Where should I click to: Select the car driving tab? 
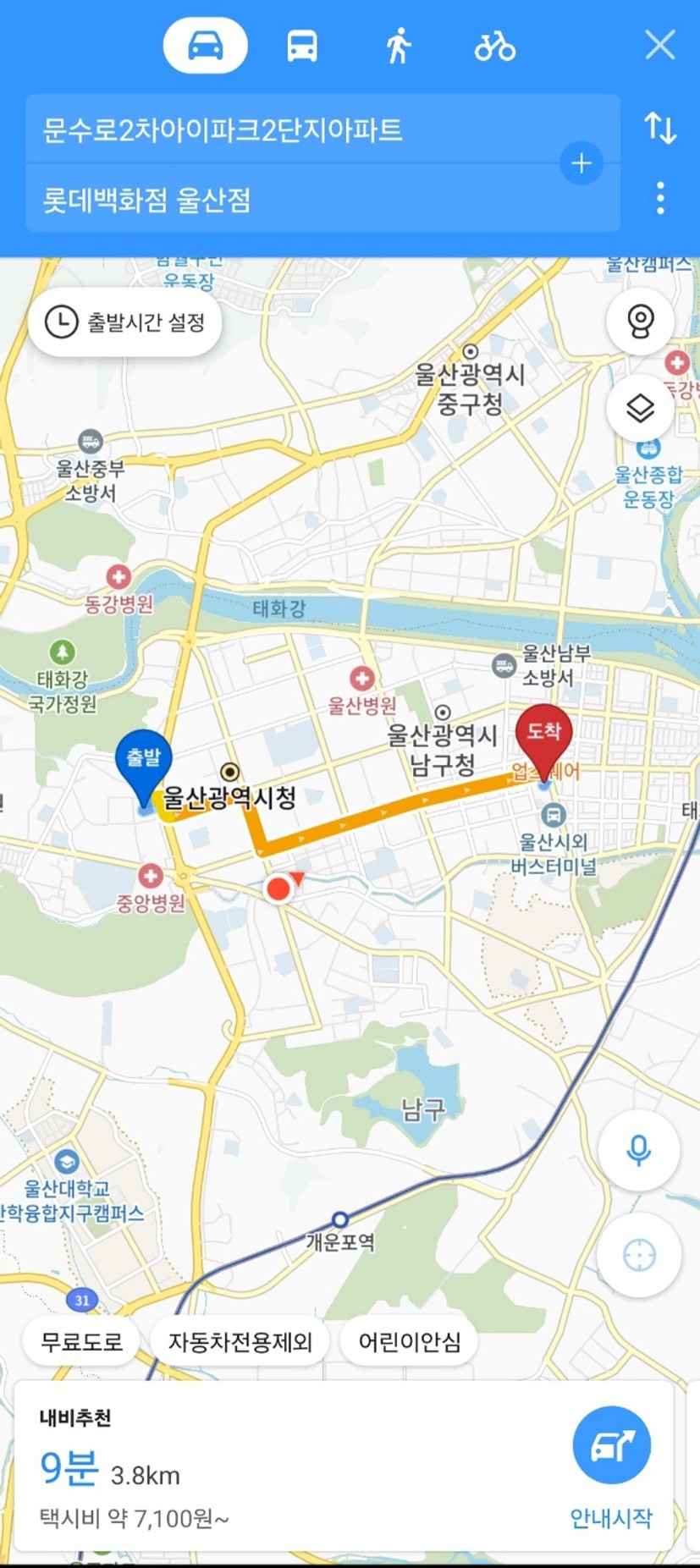coord(205,46)
